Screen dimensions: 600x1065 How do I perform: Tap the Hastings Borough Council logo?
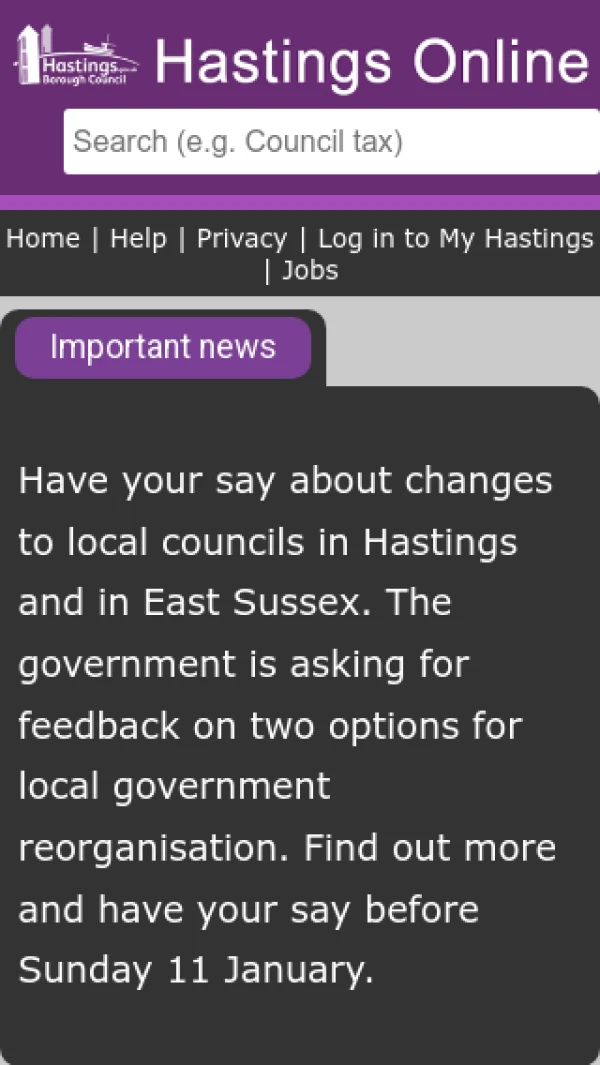pyautogui.click(x=76, y=57)
